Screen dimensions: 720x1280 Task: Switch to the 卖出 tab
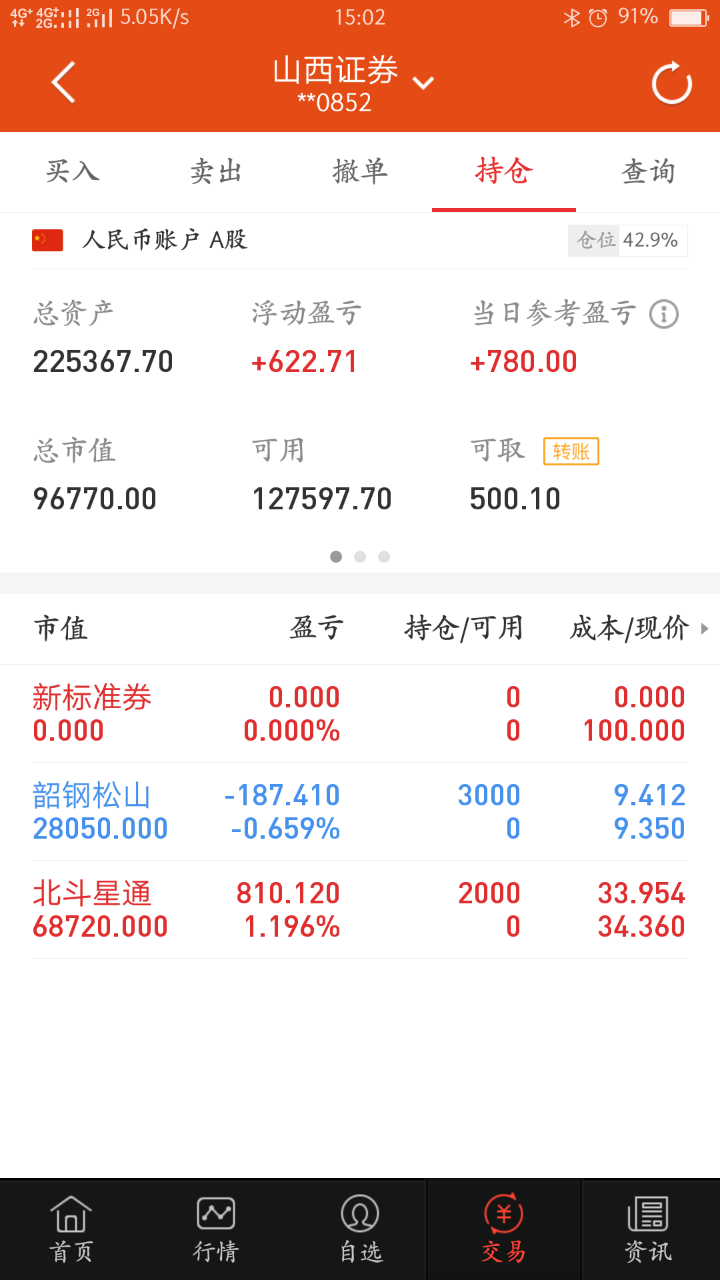coord(216,171)
